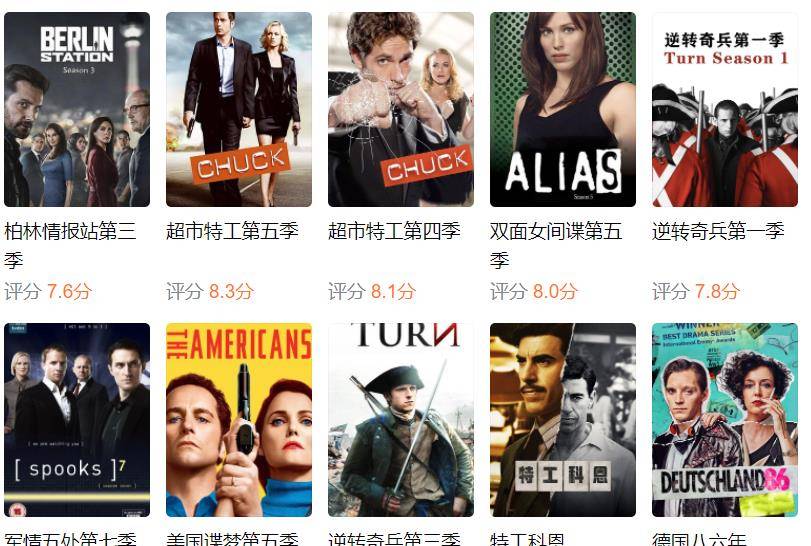View 超市特工第四季 details
Viewport: 811px width, 546px height.
[401, 110]
